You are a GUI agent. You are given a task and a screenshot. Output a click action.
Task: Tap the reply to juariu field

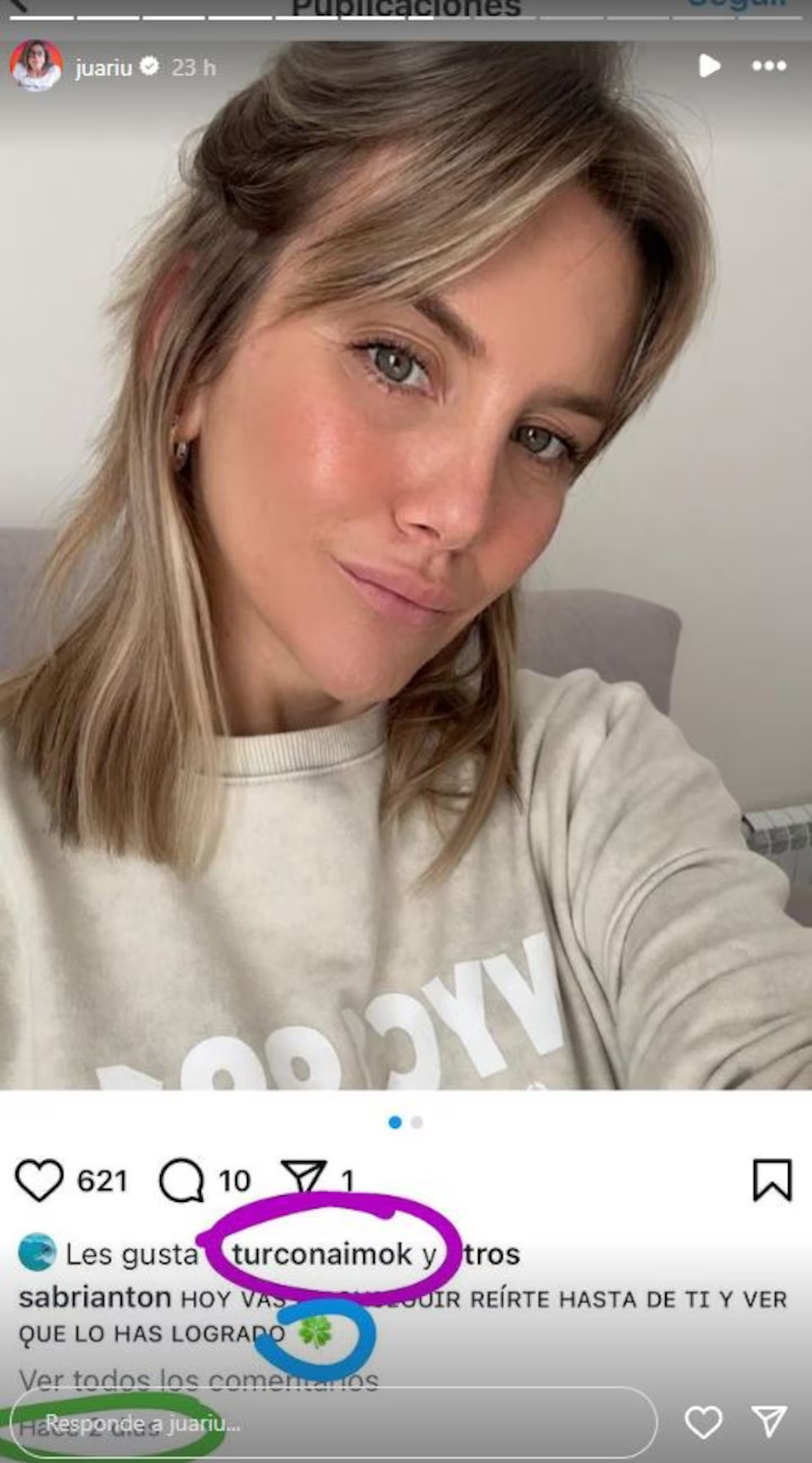click(332, 1424)
